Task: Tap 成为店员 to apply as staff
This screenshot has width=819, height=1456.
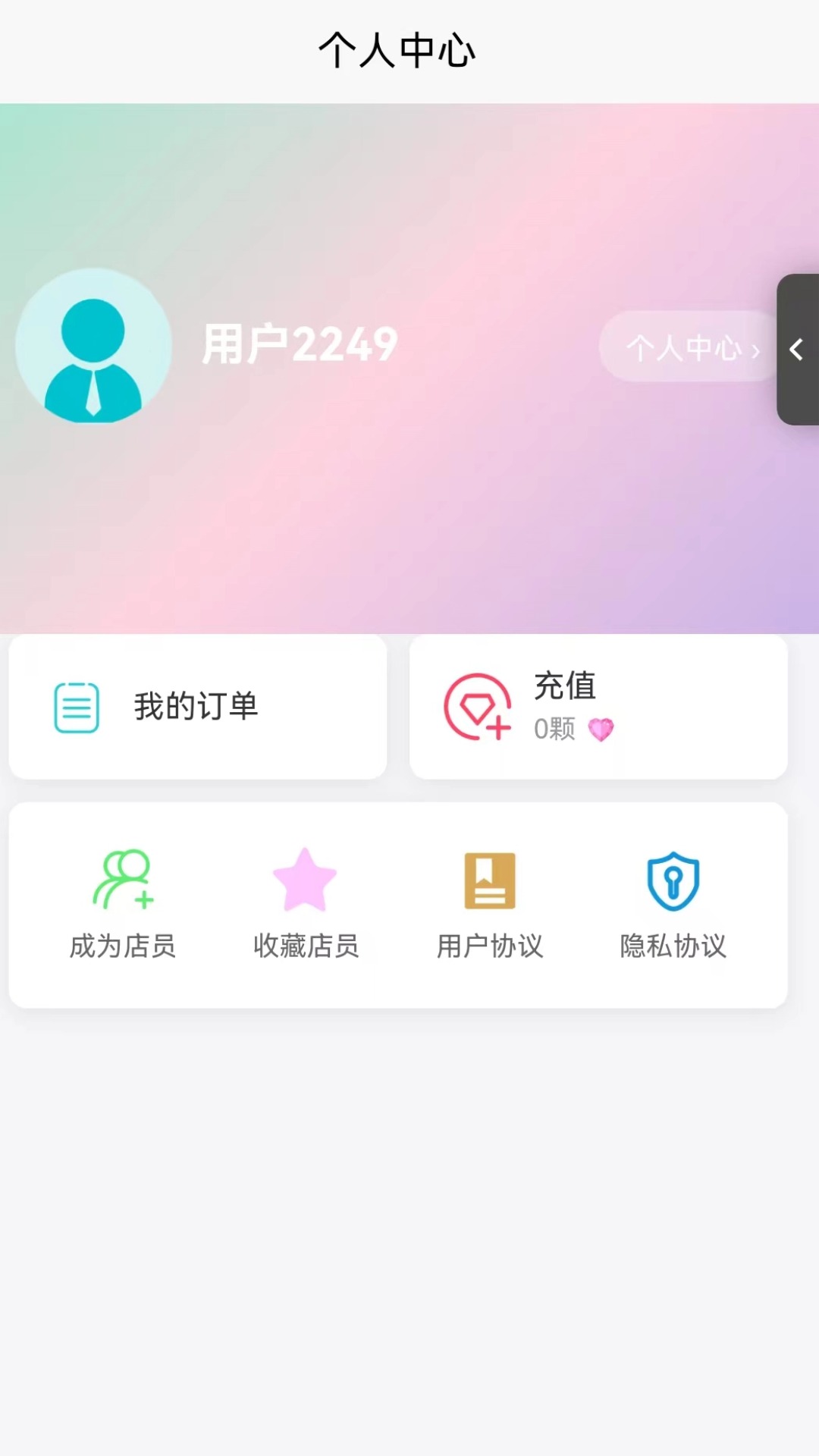Action: (x=124, y=946)
